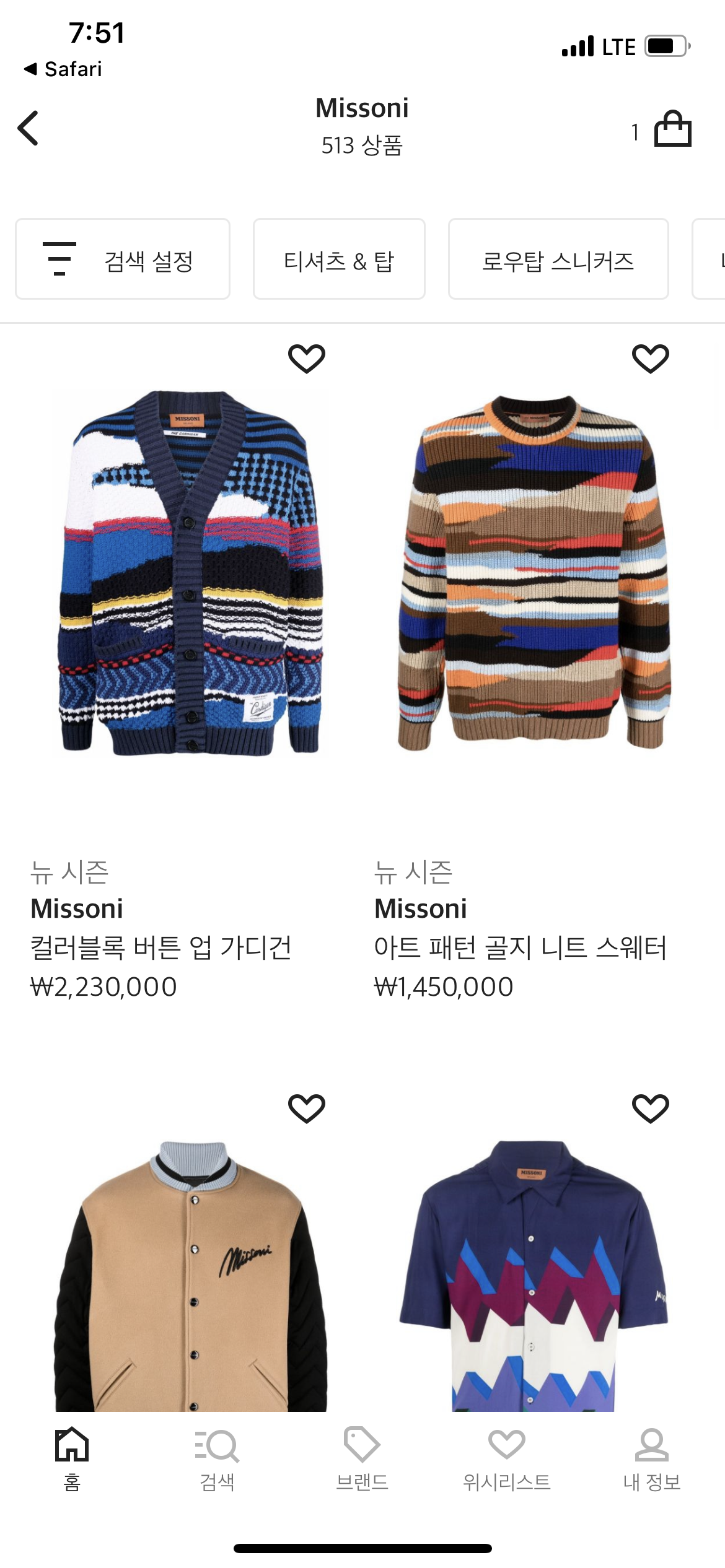View the 아트 패턴 골지 니트 스웨터 product

[534, 573]
